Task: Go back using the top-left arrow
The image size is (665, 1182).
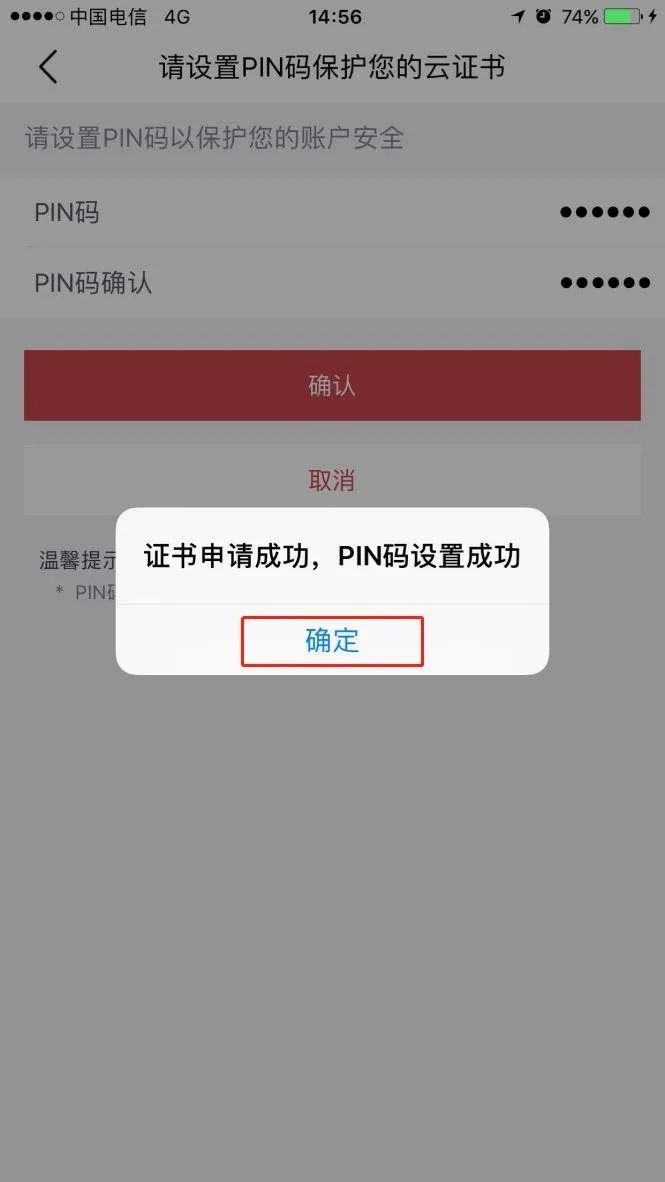Action: point(47,67)
